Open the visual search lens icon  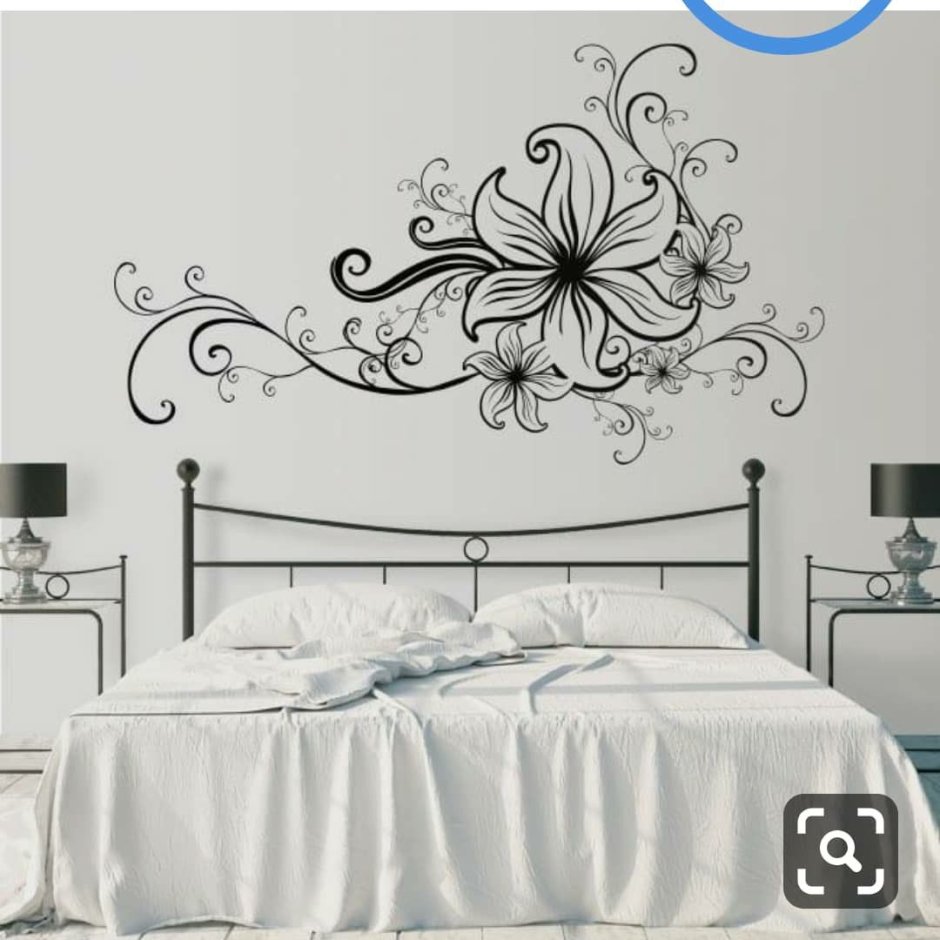pos(839,850)
